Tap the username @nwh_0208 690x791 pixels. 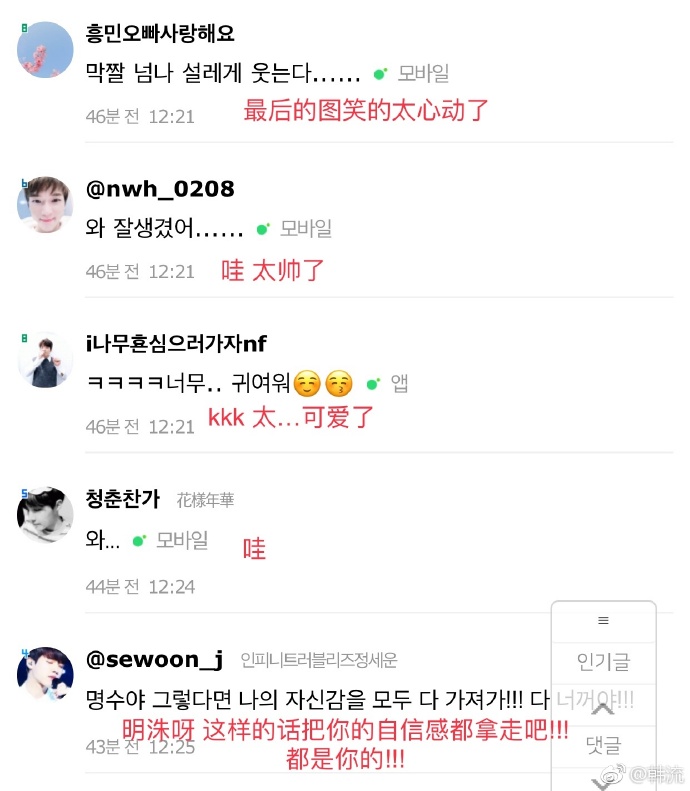[x=160, y=189]
